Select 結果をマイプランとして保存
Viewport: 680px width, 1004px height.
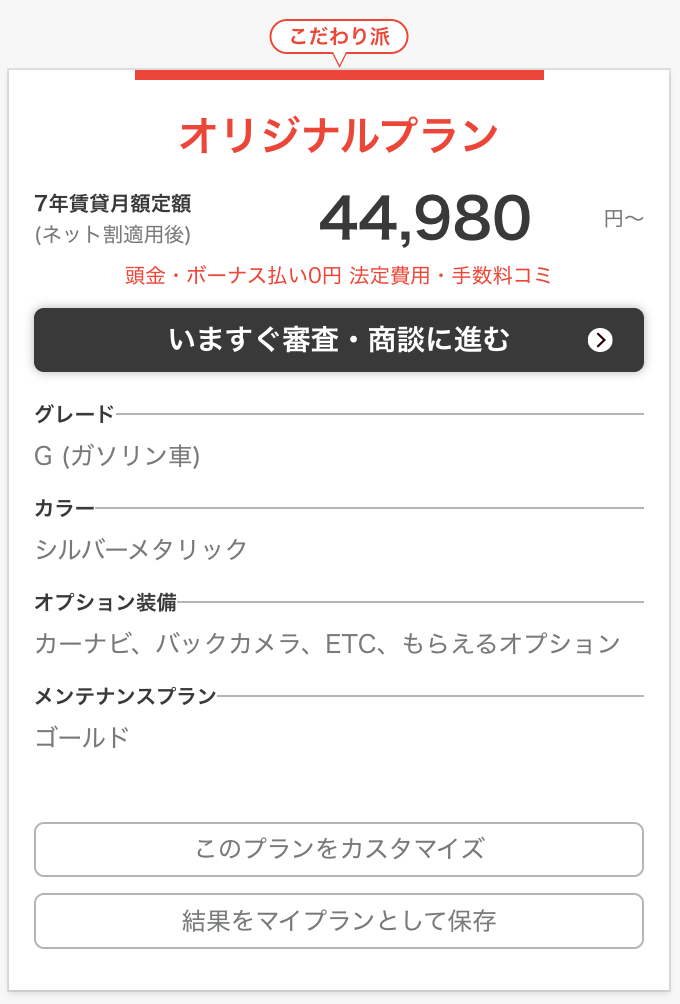[x=339, y=920]
